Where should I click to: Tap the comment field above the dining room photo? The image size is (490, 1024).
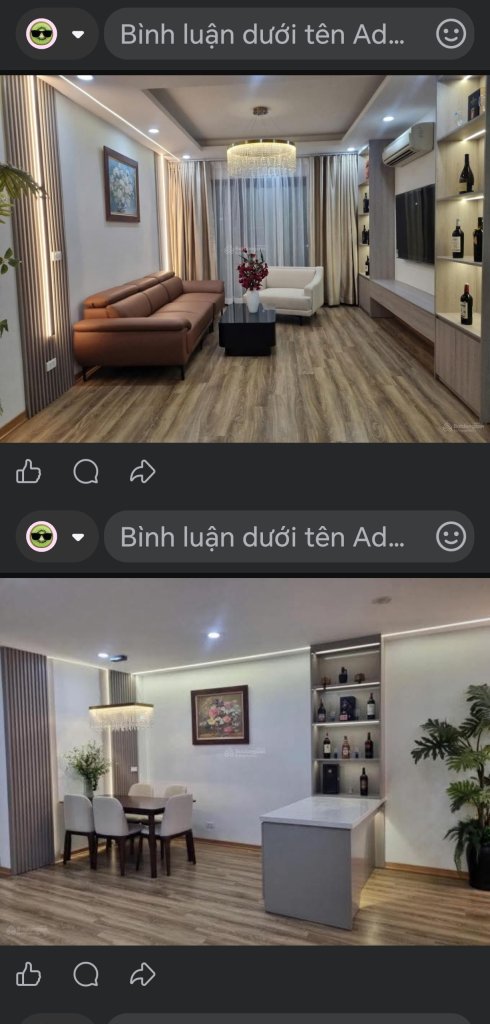tap(289, 537)
